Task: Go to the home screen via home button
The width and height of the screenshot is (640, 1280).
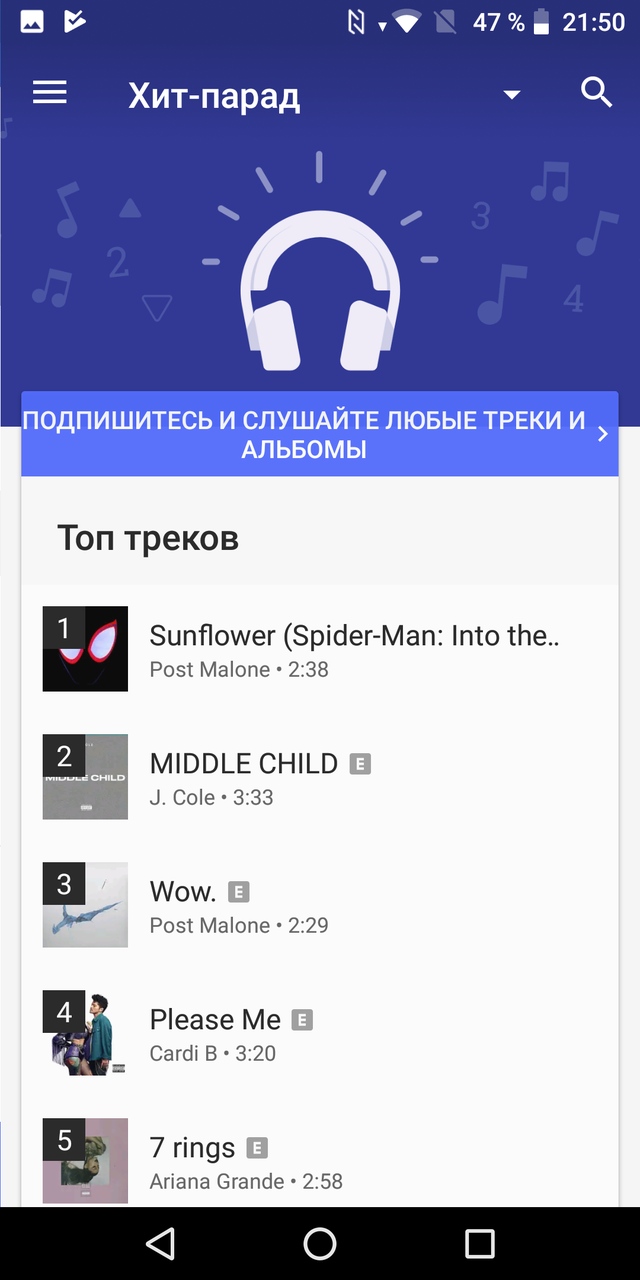Action: coord(320,1243)
